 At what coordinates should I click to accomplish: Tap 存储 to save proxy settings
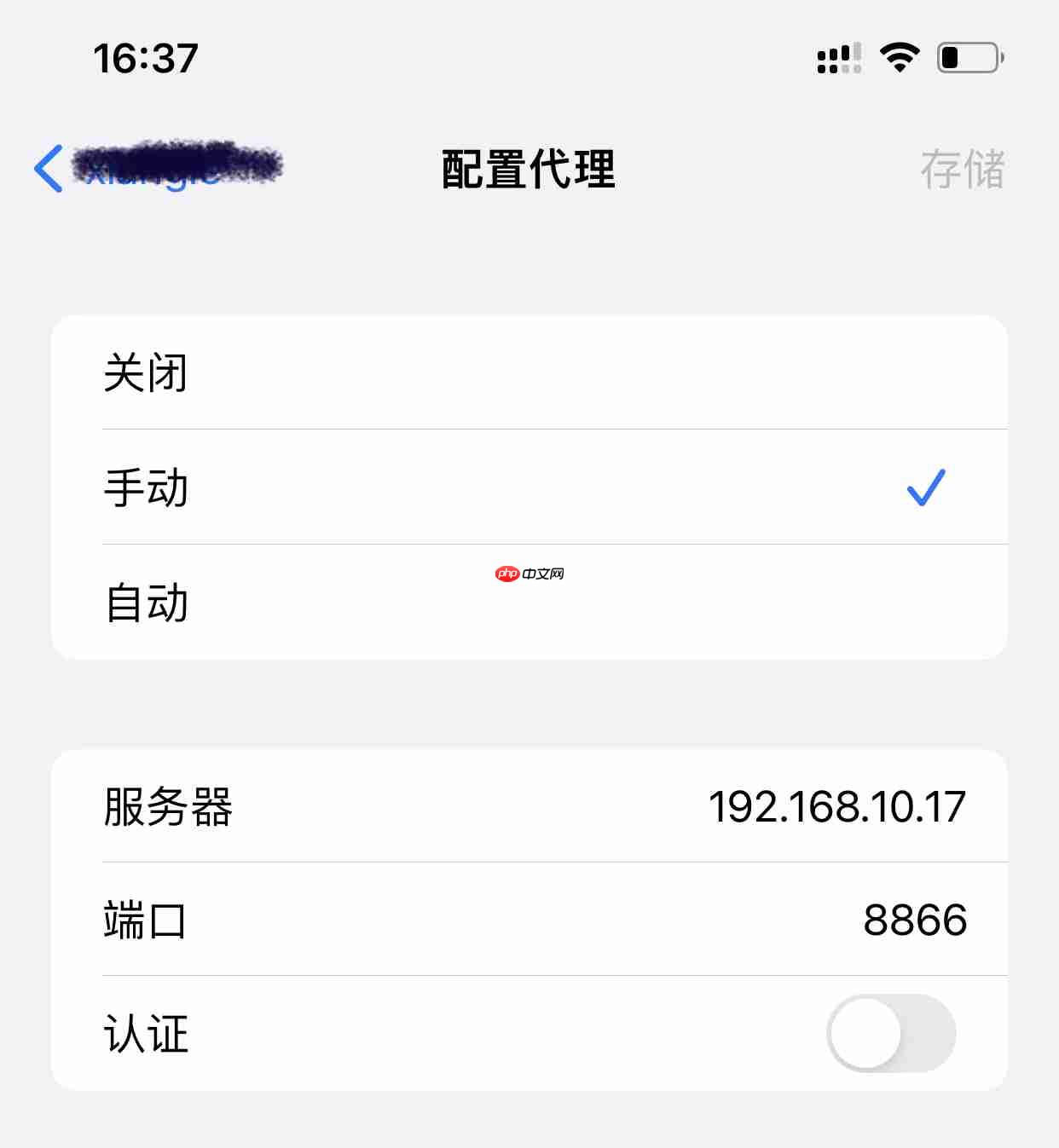(x=962, y=169)
